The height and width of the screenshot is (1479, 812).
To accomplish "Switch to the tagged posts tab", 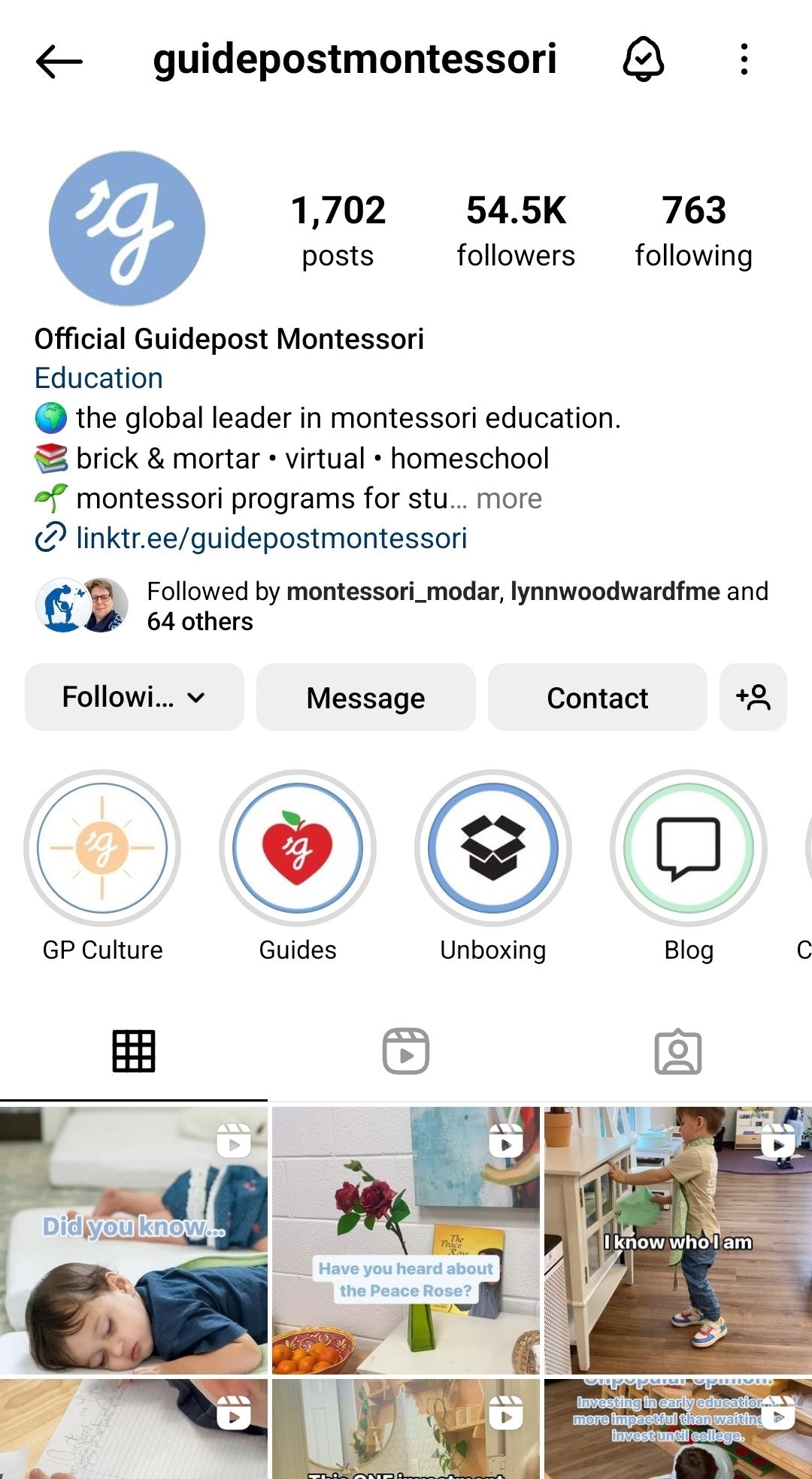I will tap(678, 1051).
